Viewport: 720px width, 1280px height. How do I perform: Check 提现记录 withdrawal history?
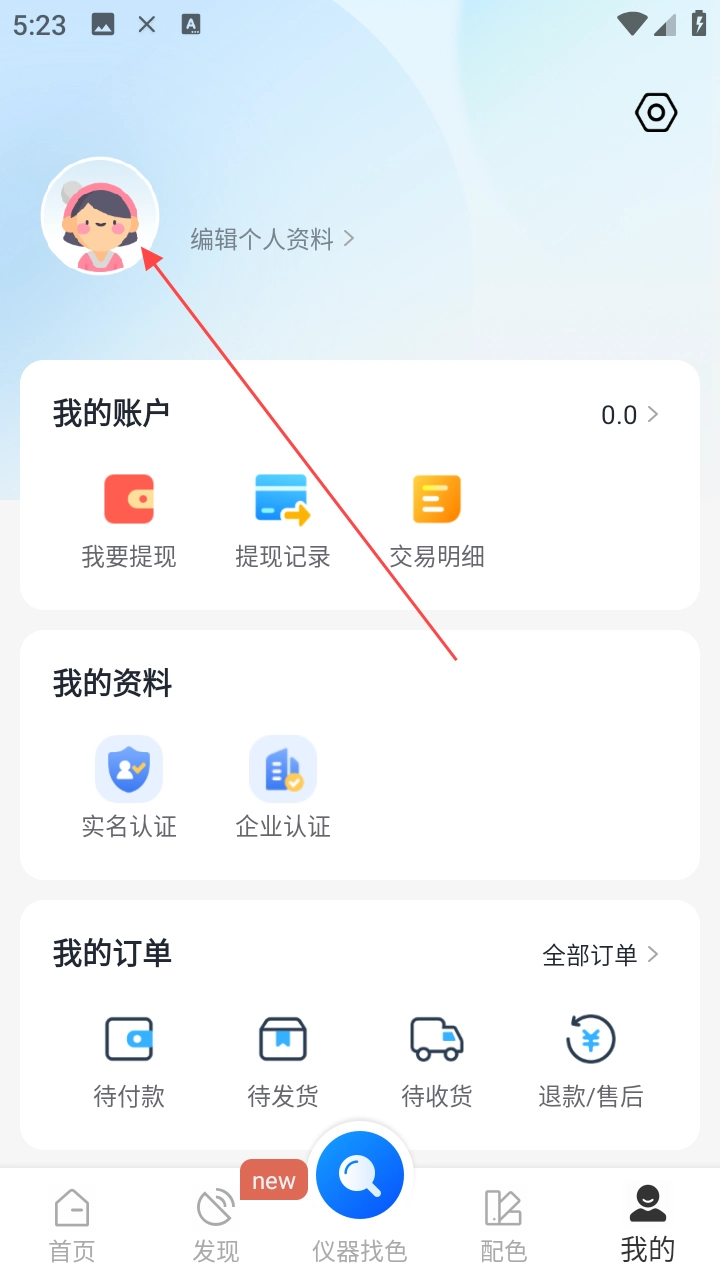click(x=283, y=521)
